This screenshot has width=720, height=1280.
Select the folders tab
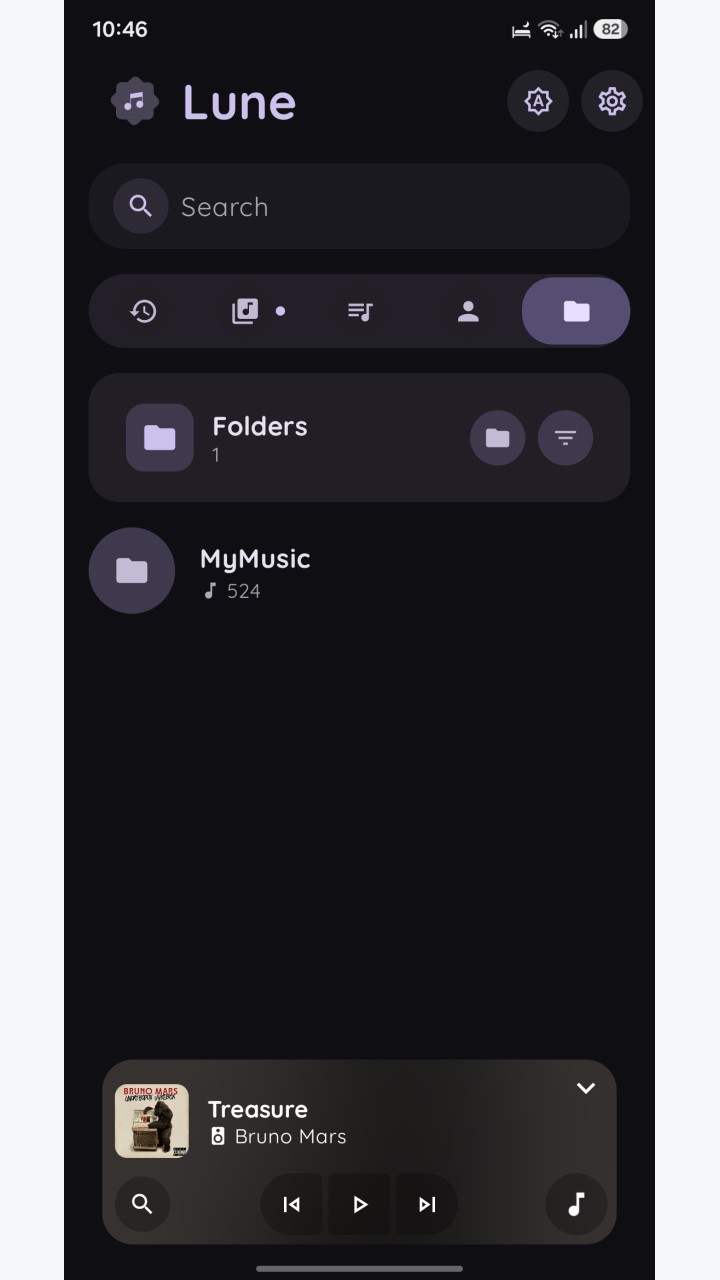(576, 311)
